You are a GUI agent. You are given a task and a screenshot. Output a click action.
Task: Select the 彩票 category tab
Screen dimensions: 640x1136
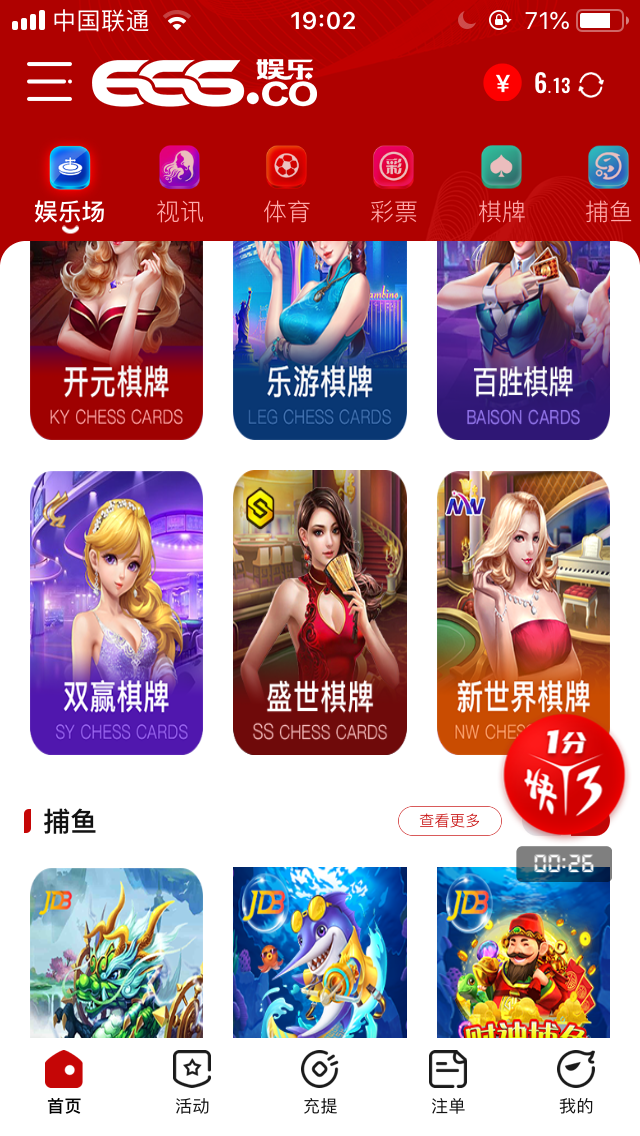point(393,186)
